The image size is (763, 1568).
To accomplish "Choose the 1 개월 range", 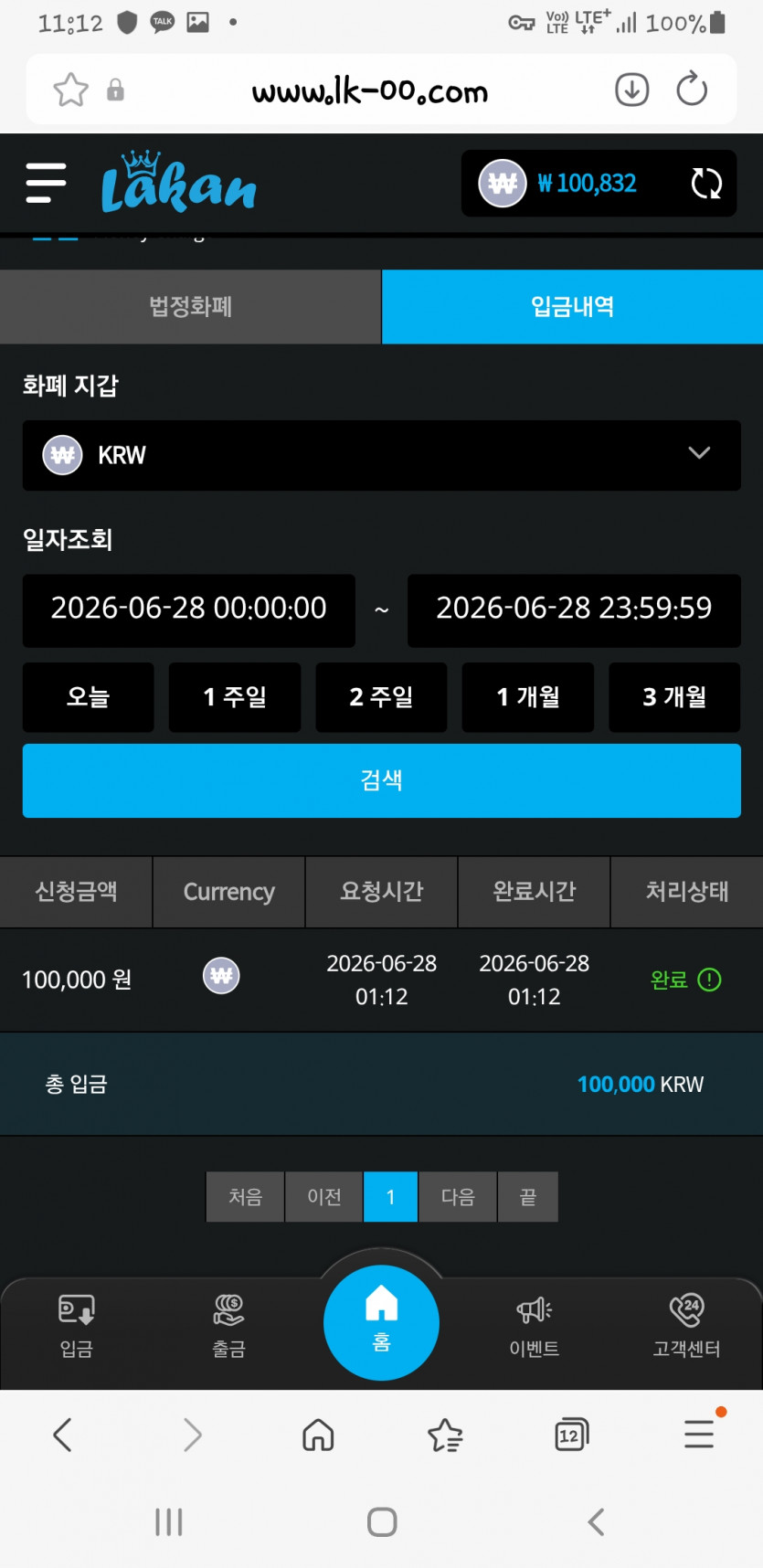I will (528, 697).
